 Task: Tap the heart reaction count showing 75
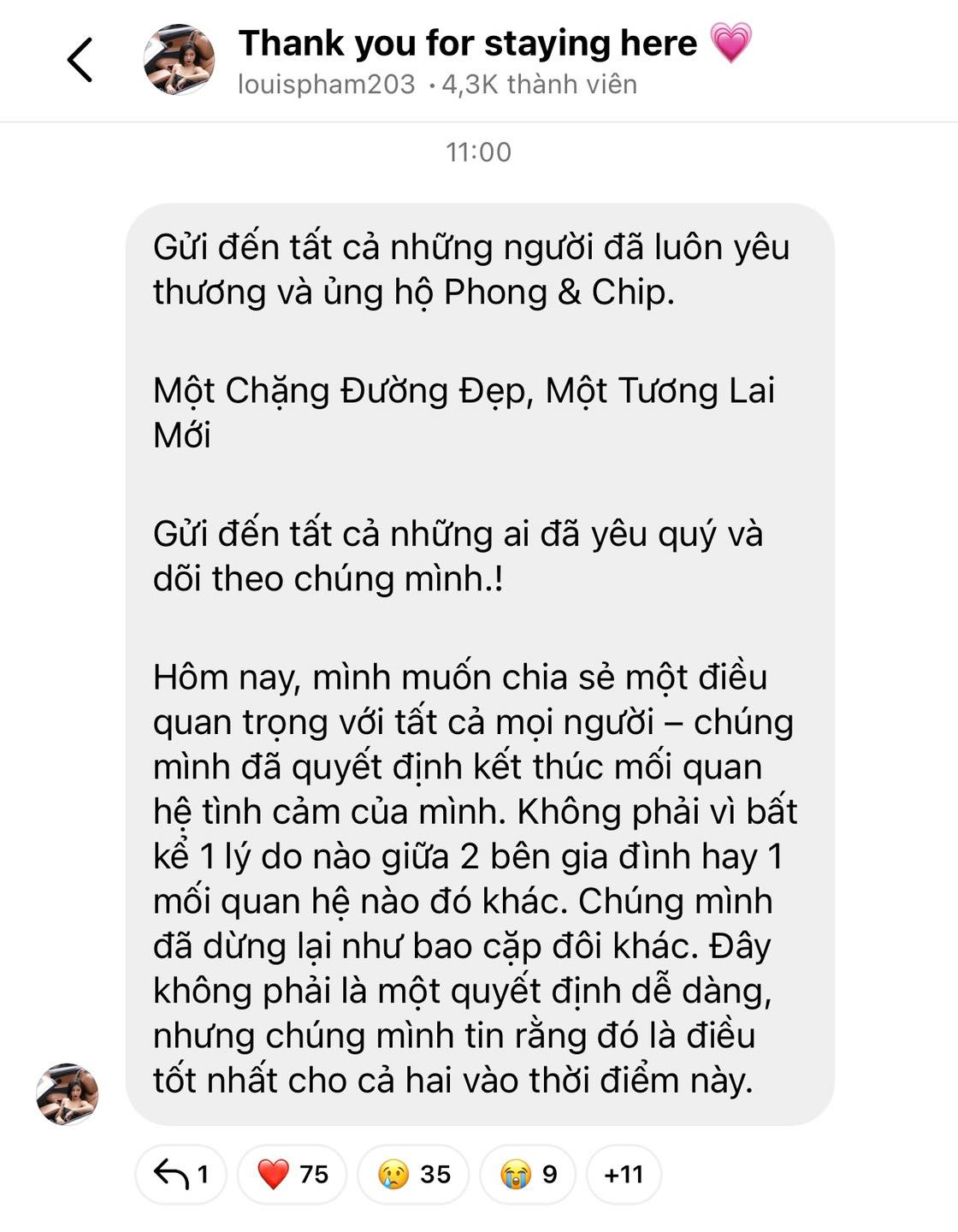pos(311,1176)
